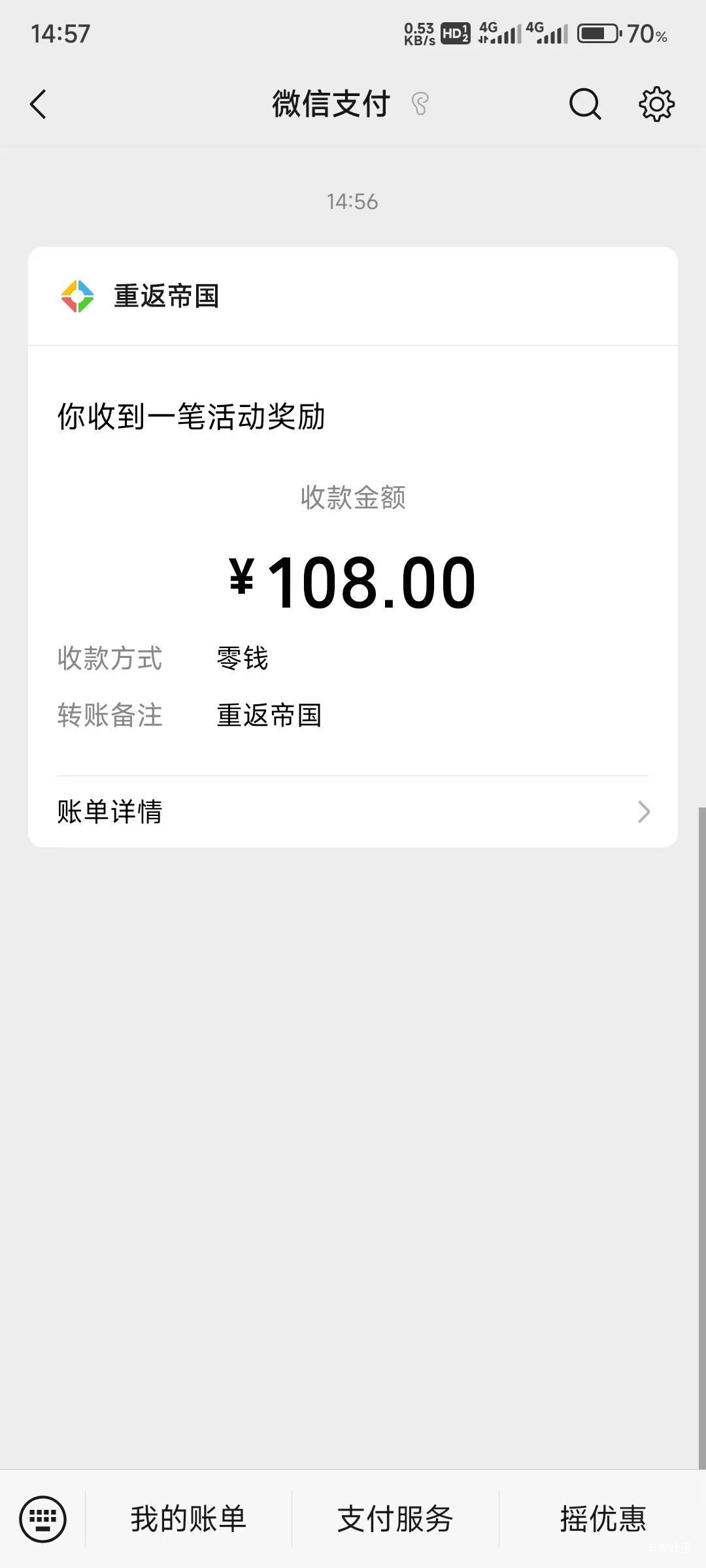Image resolution: width=706 pixels, height=1568 pixels.
Task: Open the 重返帝国 sender header
Action: click(x=167, y=297)
